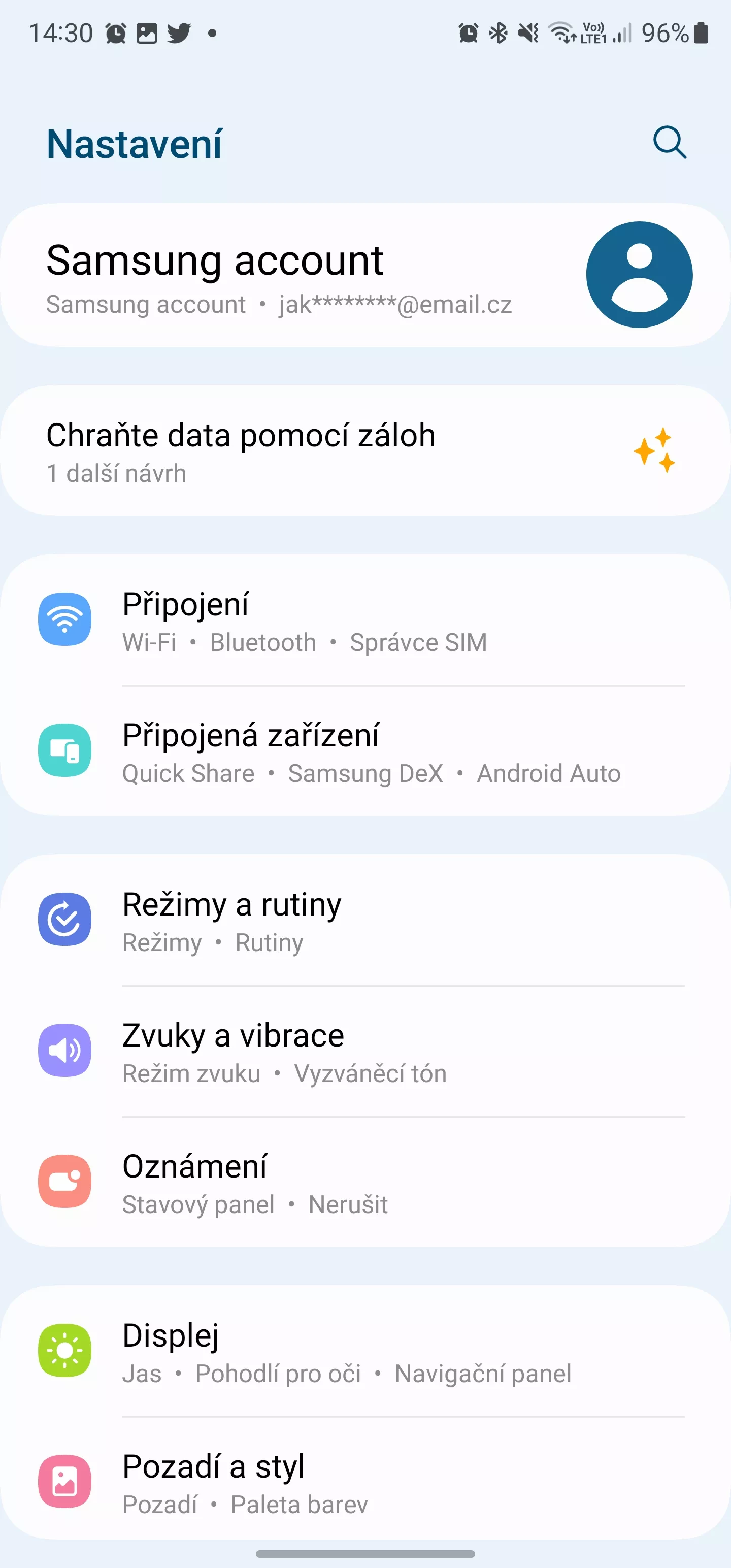Search settings with the magnifier icon
The image size is (731, 1568).
pos(670,143)
